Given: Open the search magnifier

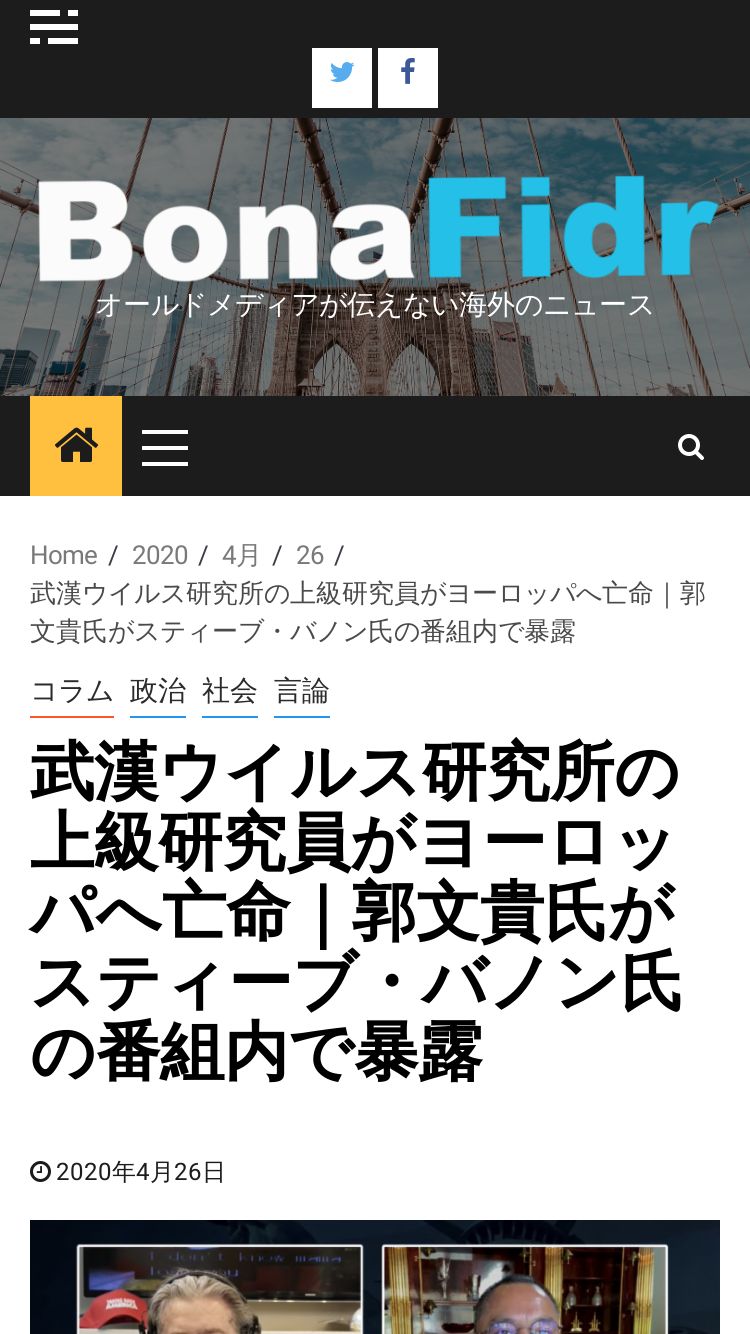Looking at the screenshot, I should 691,447.
